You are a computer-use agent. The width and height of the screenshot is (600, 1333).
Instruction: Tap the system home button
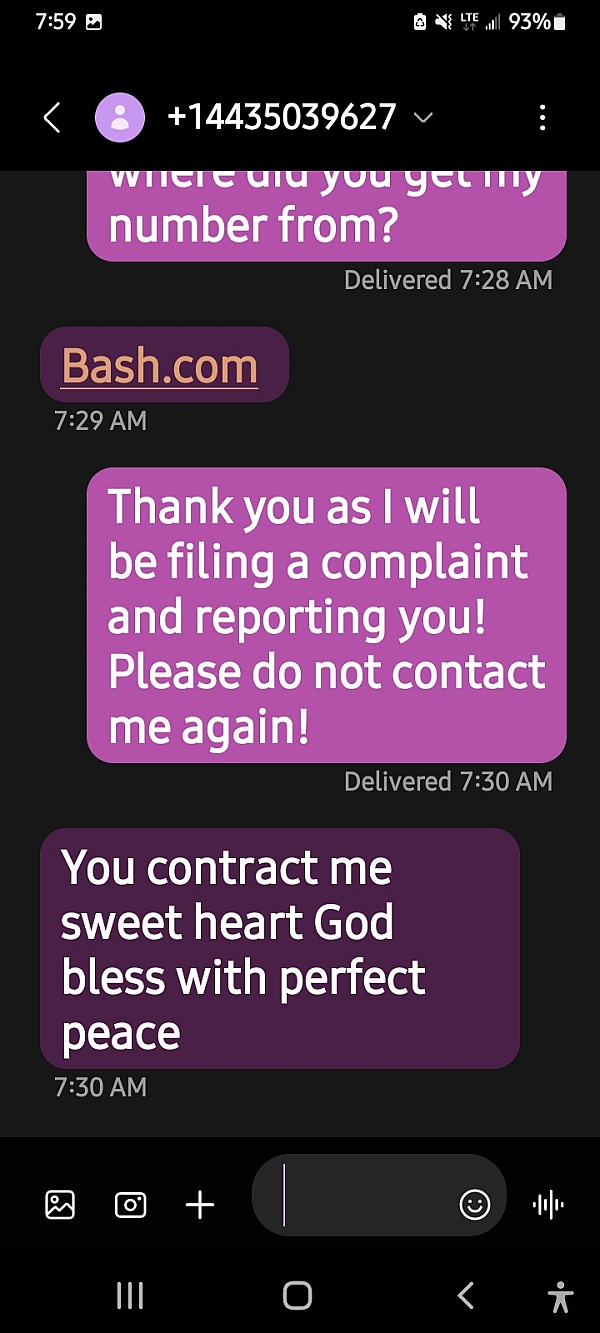tap(297, 1296)
